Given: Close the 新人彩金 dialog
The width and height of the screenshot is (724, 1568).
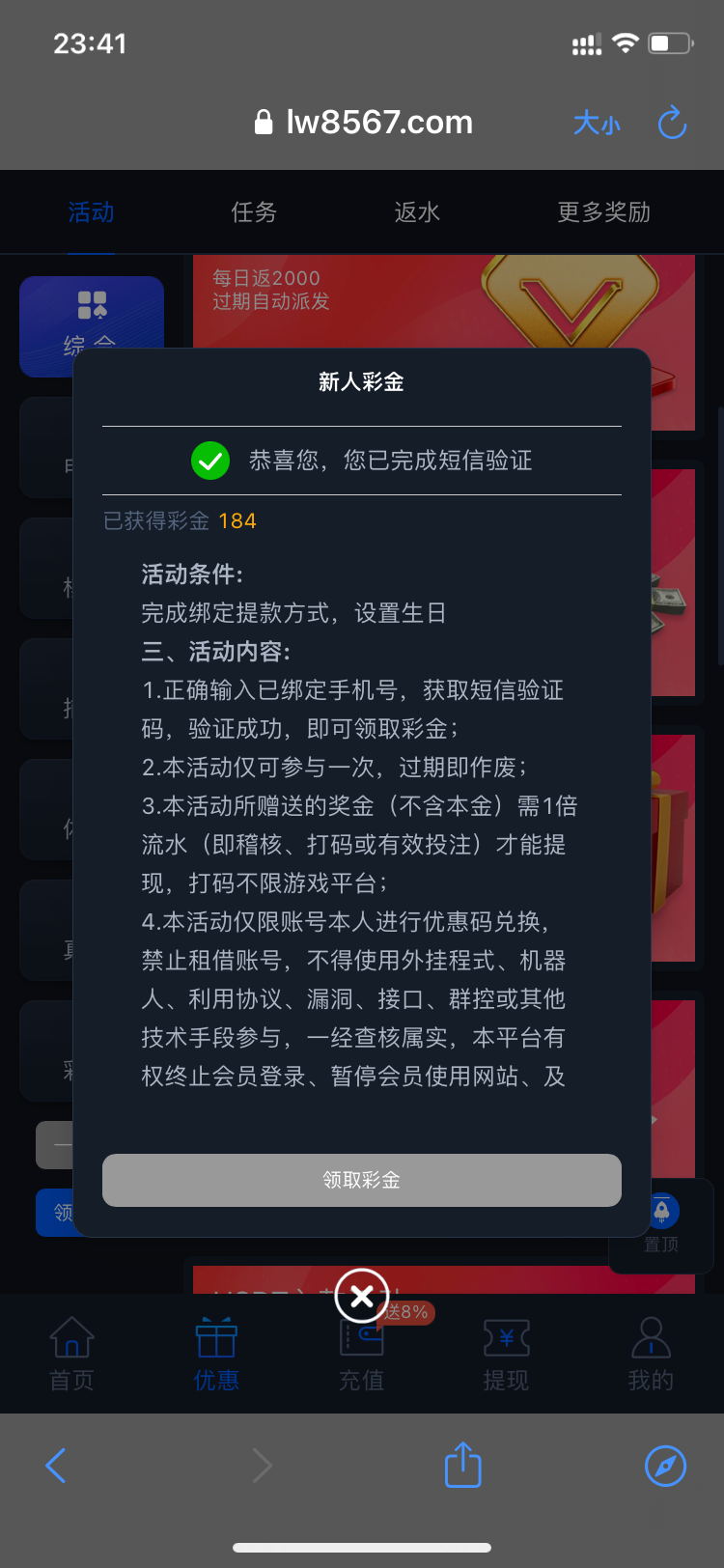Looking at the screenshot, I should (x=362, y=1297).
